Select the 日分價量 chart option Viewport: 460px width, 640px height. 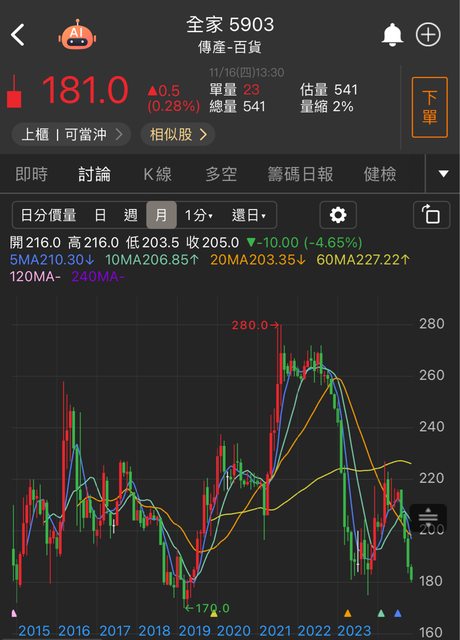(48, 215)
